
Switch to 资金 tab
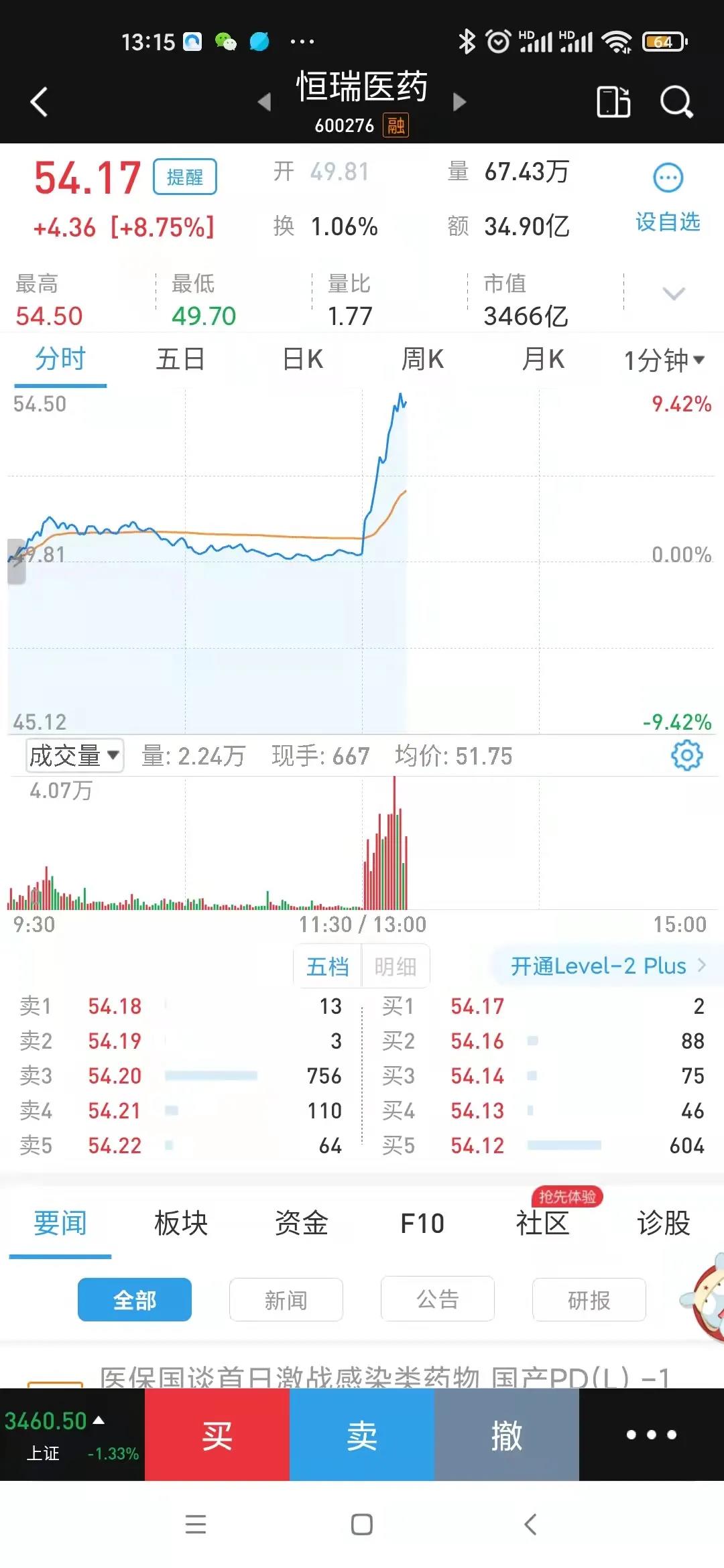(x=301, y=1224)
